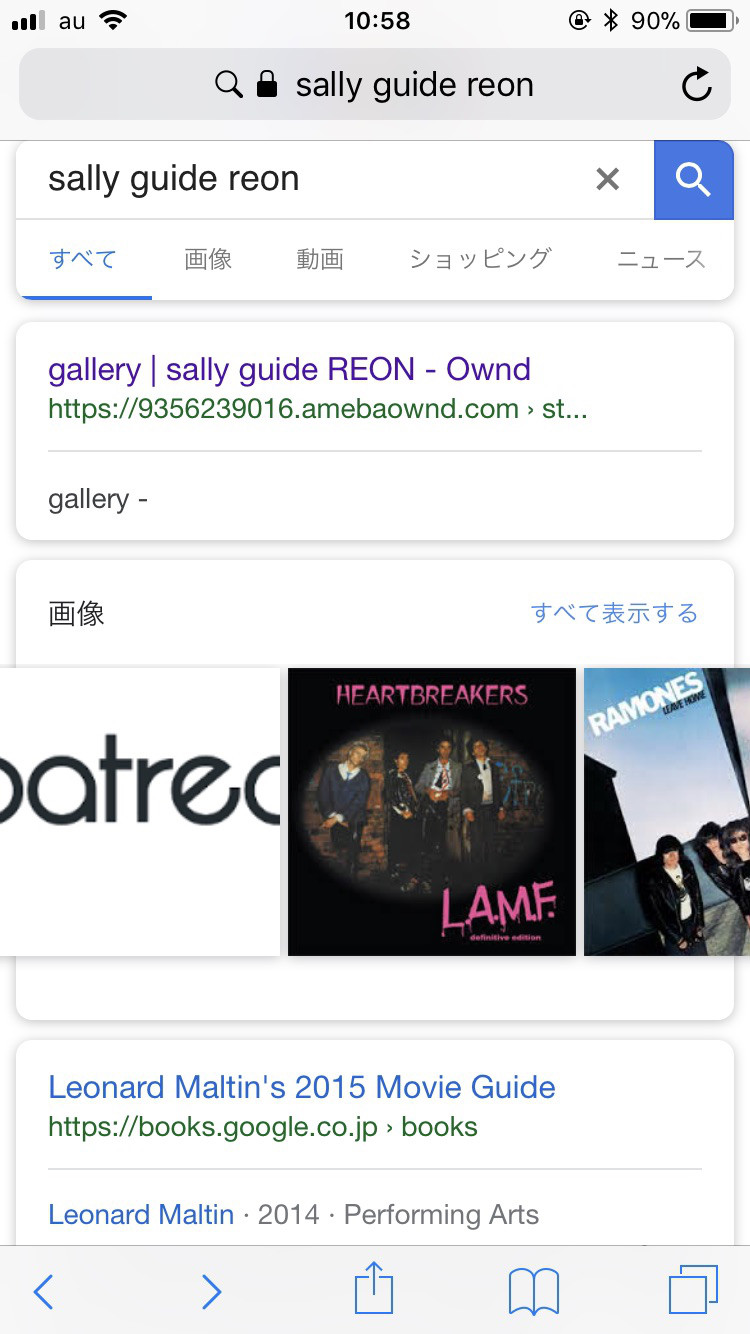Open the gallery | sally guide REON result
The image size is (750, 1334).
pyautogui.click(x=289, y=369)
